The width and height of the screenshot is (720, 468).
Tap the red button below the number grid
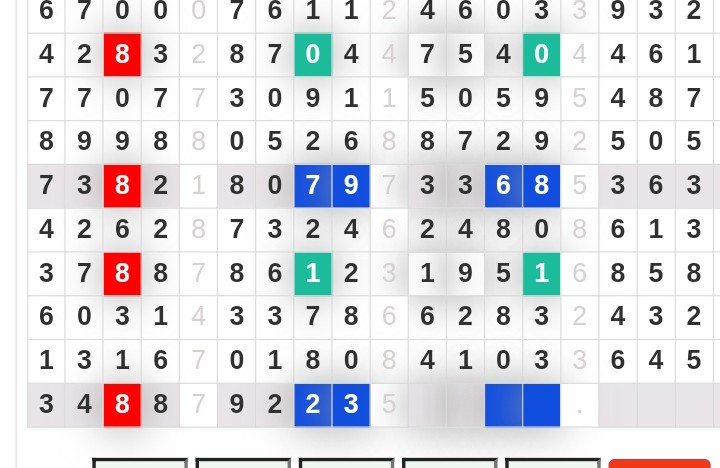click(x=659, y=463)
